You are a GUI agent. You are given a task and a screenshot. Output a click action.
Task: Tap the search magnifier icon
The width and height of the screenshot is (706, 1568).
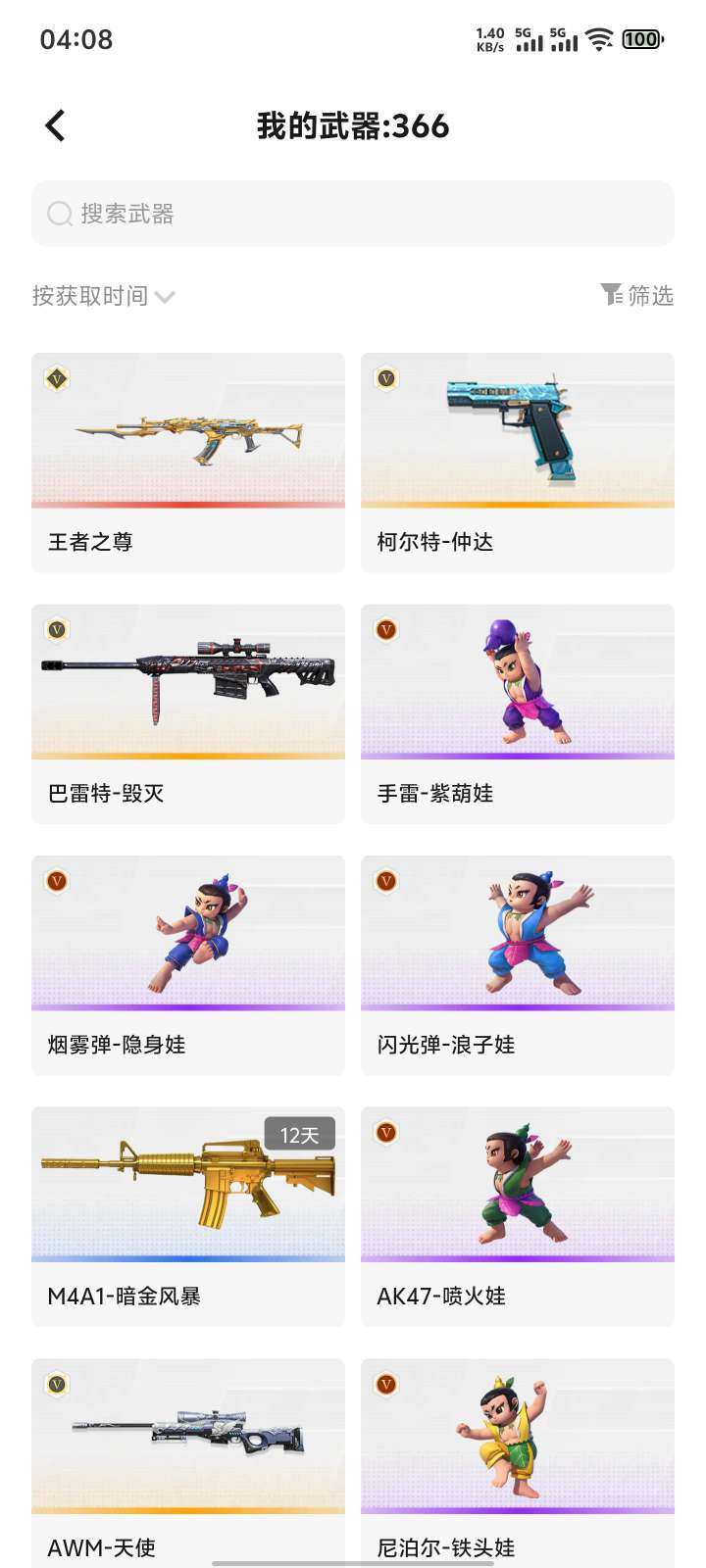60,214
